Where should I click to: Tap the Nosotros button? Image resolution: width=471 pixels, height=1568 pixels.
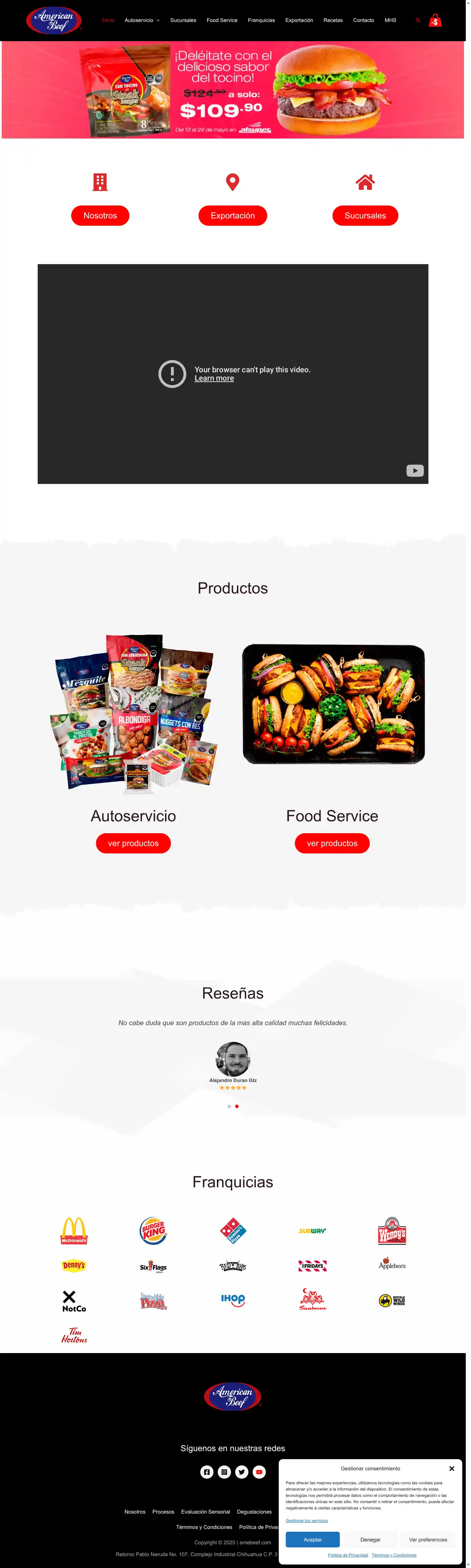(100, 216)
